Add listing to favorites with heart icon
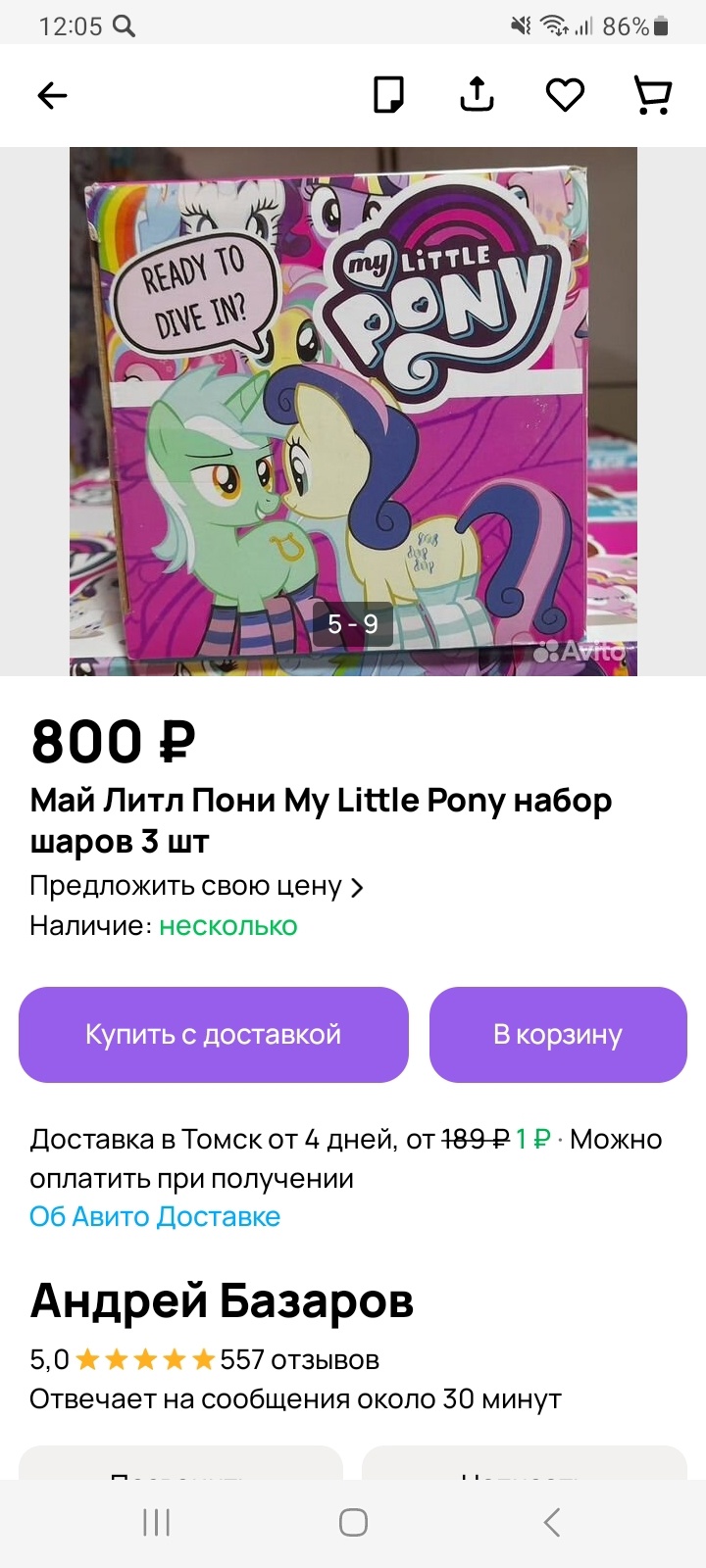Screen dimensions: 706x1568 (x=565, y=95)
